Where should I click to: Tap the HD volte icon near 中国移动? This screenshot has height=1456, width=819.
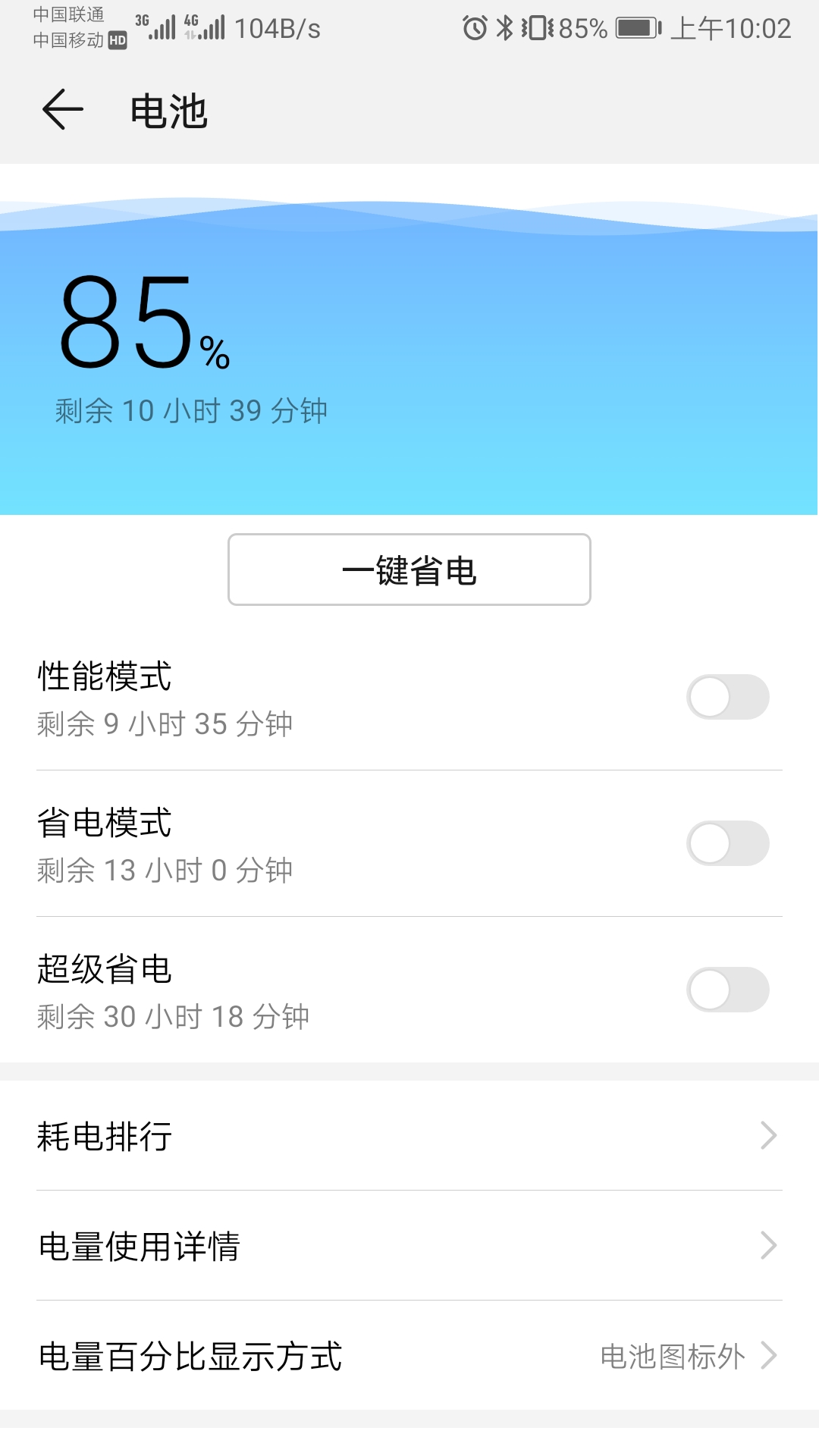118,36
